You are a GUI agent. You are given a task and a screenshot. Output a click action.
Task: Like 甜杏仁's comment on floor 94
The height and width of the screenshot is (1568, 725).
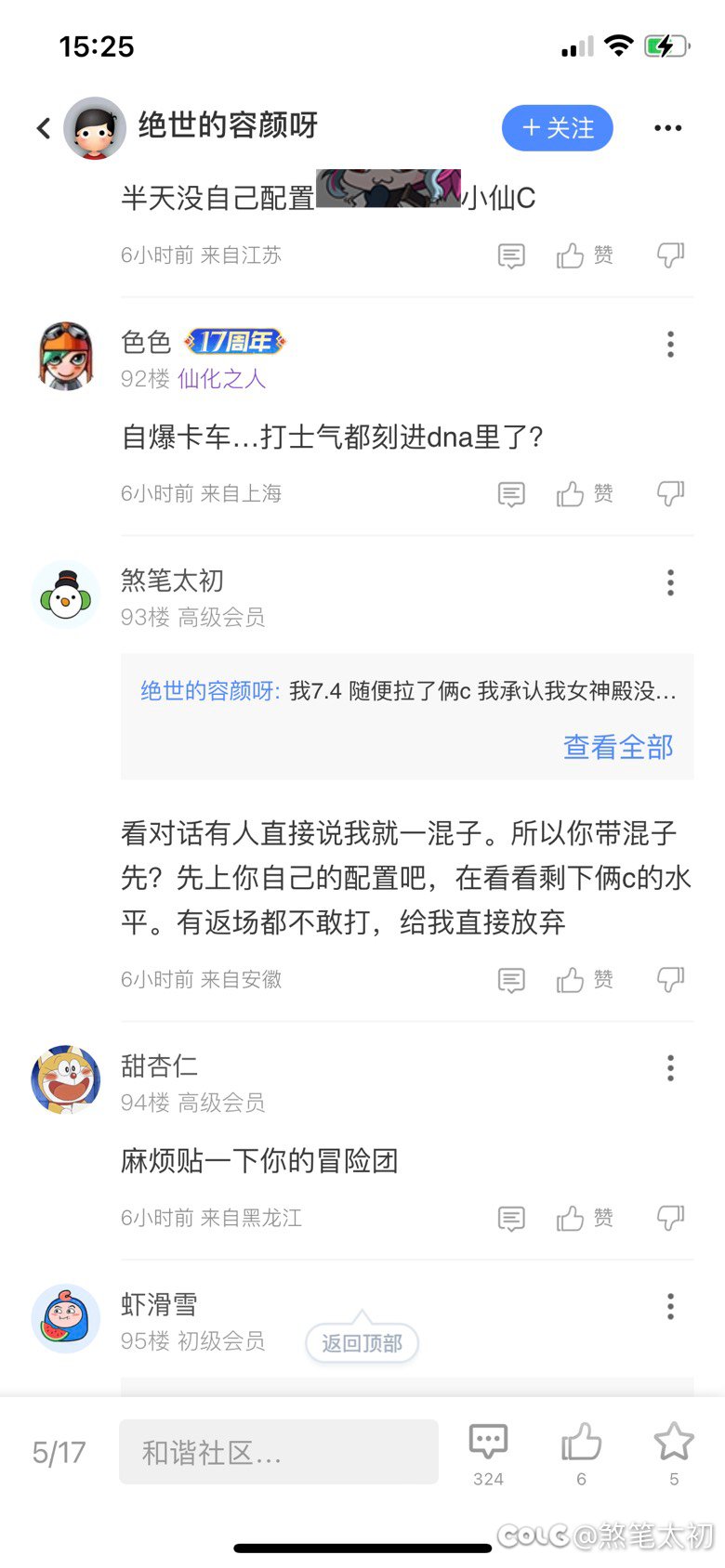(585, 1218)
